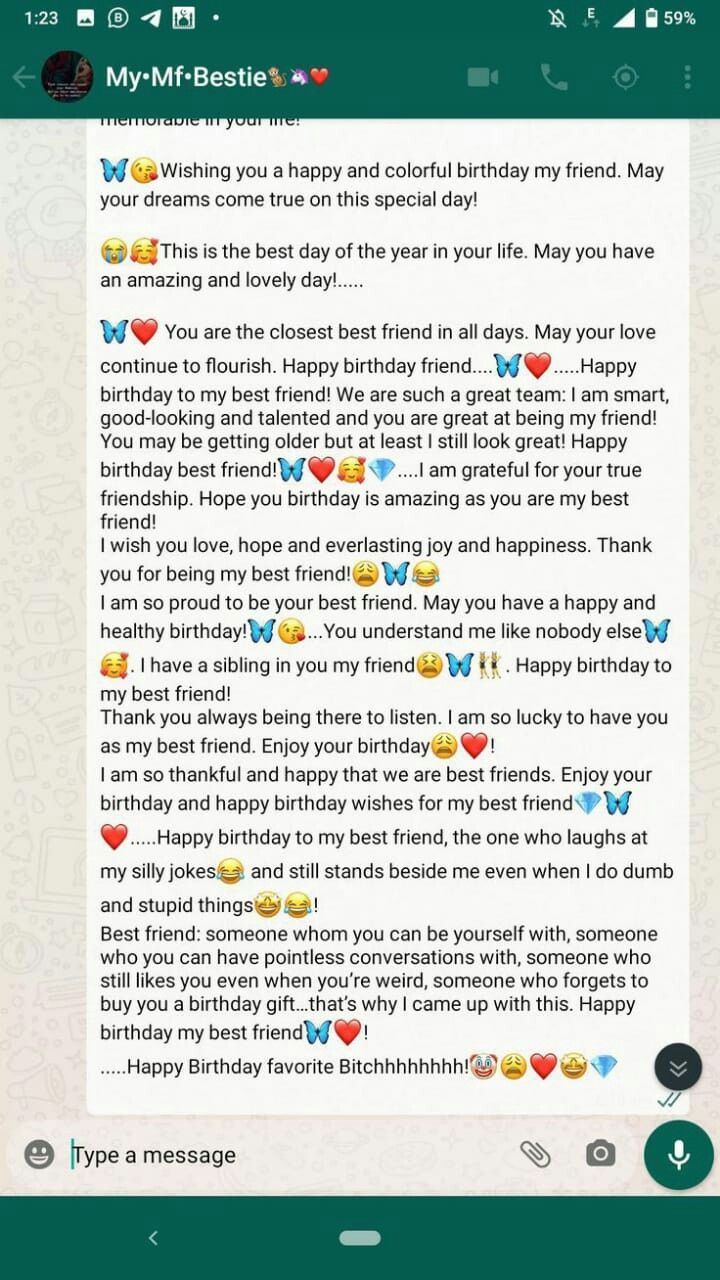Start a voice call
720x1280 pixels.
point(553,77)
